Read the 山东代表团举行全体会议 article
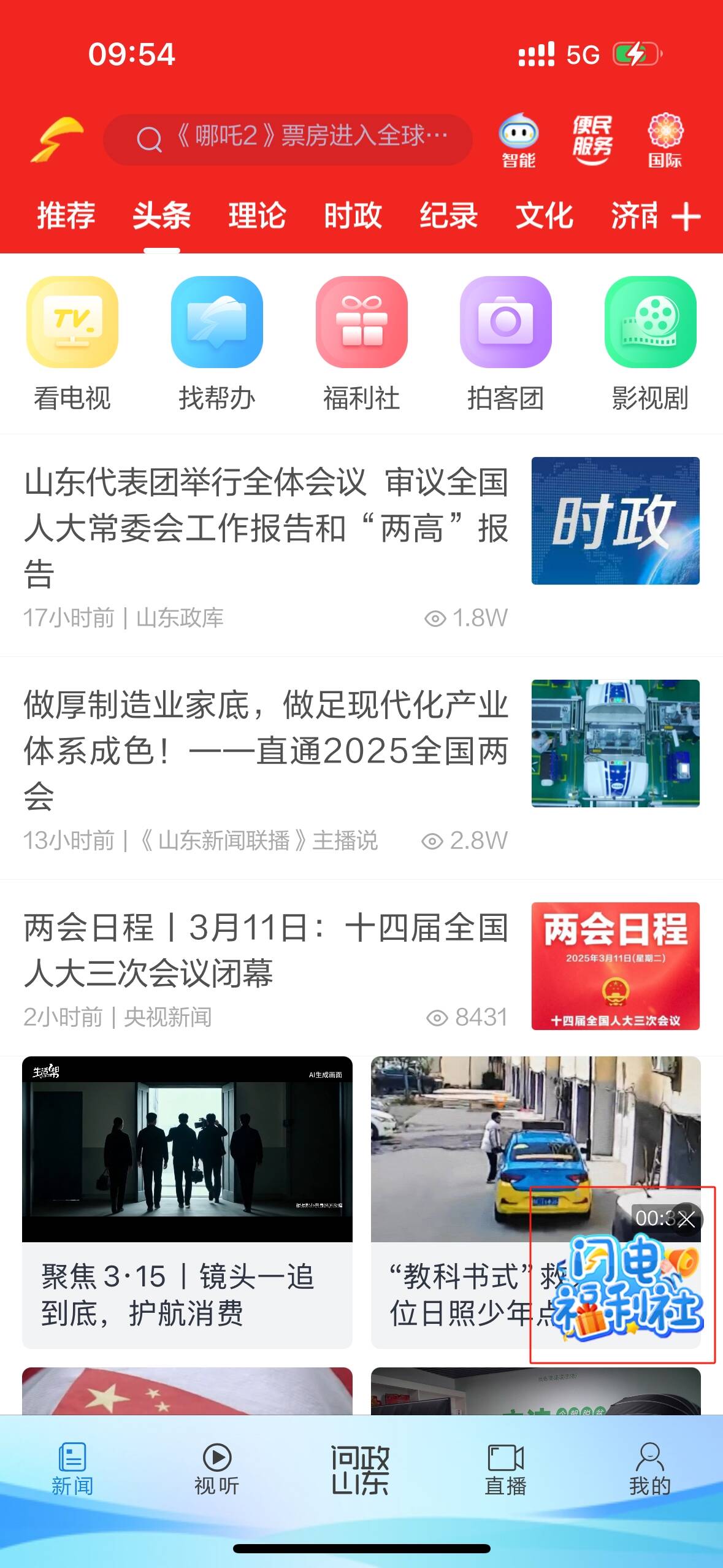723x1568 pixels. pyautogui.click(x=266, y=528)
